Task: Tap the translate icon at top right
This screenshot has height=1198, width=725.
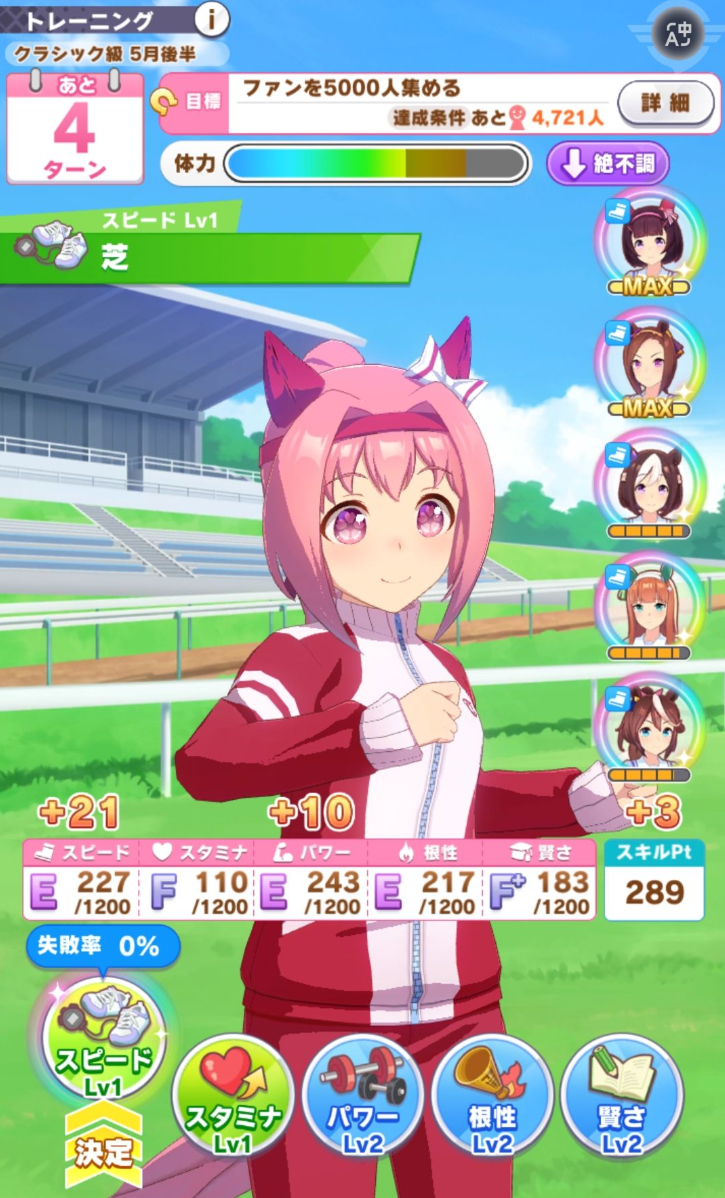Action: (x=679, y=33)
